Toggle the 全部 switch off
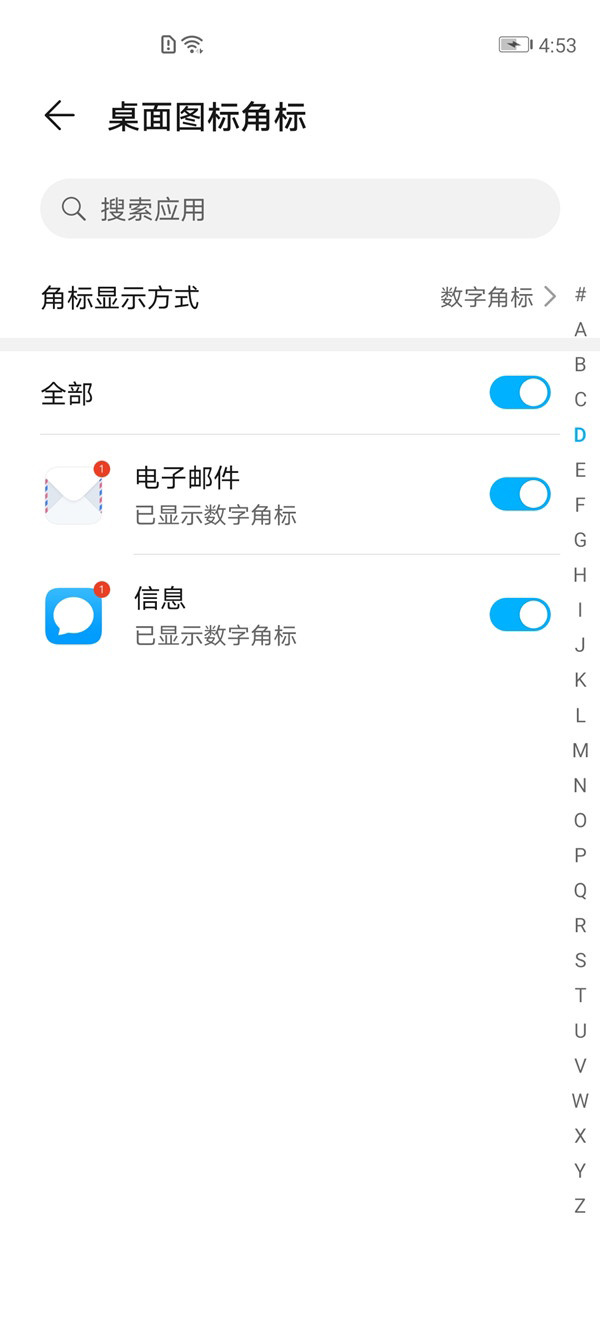Viewport: 600px width, 1333px height. click(519, 393)
